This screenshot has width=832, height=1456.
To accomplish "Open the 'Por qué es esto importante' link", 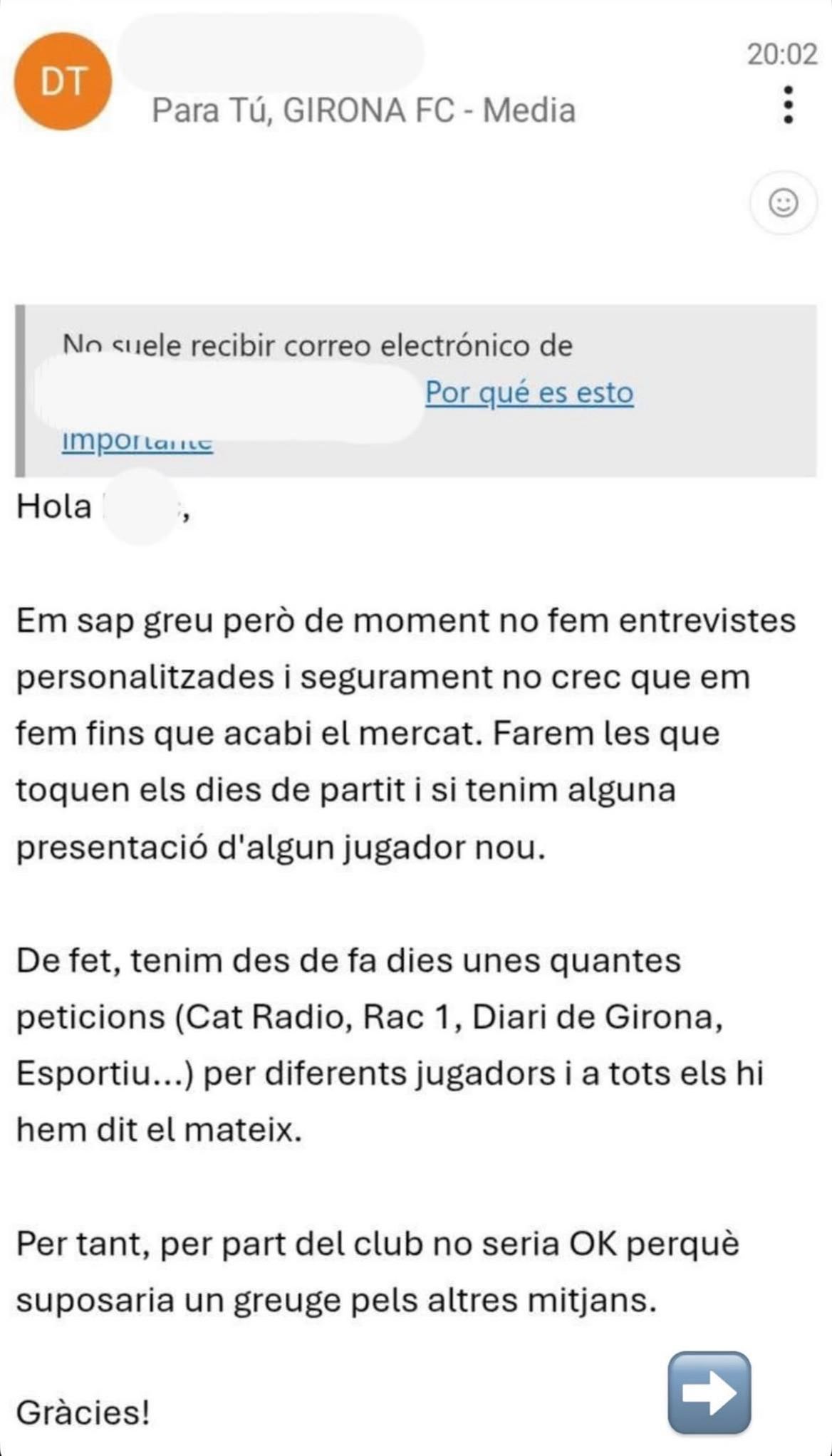I will [x=529, y=392].
